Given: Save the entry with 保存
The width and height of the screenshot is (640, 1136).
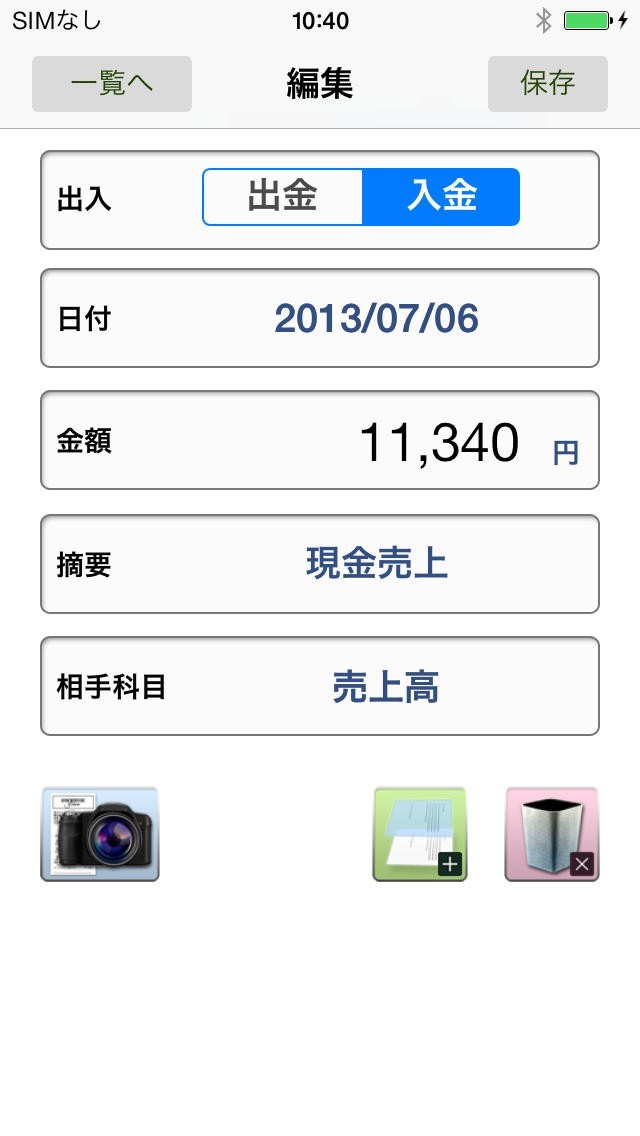Looking at the screenshot, I should coord(547,83).
